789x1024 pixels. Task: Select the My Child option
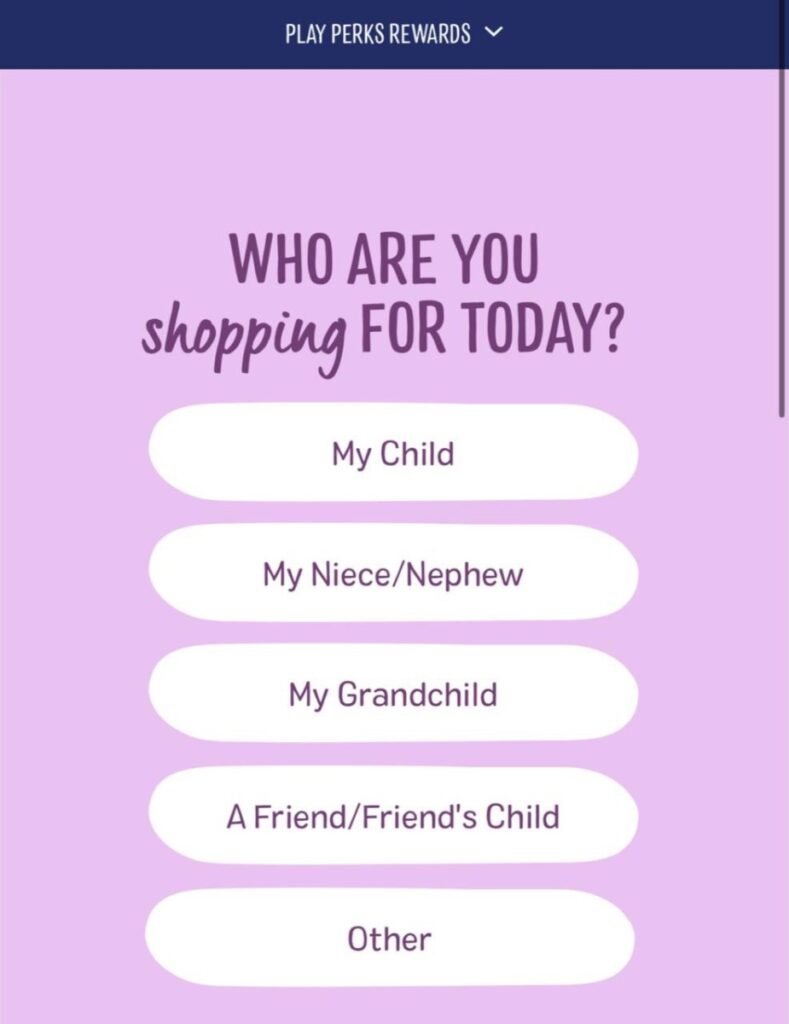[x=393, y=453]
